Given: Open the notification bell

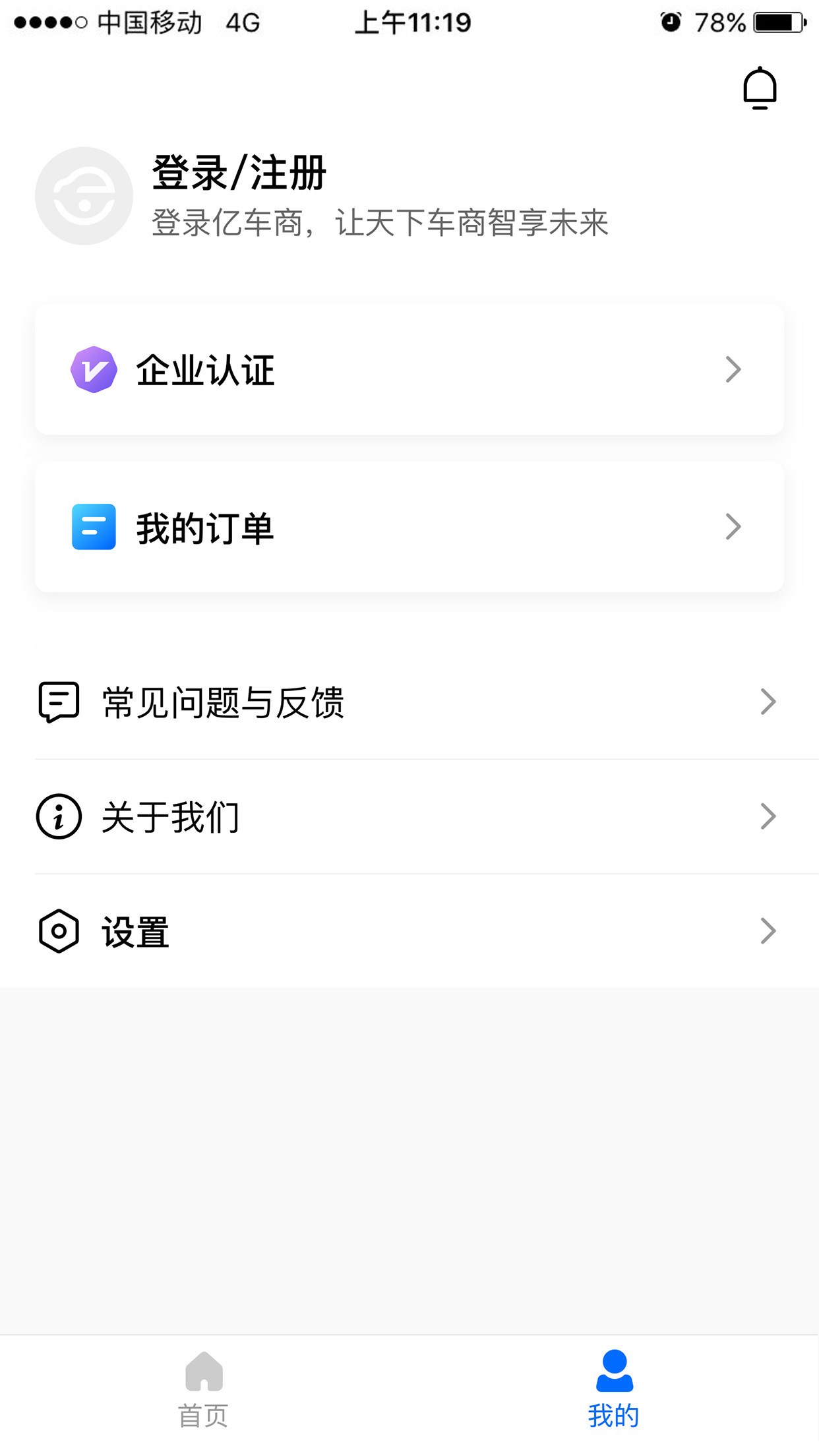Looking at the screenshot, I should [x=760, y=87].
